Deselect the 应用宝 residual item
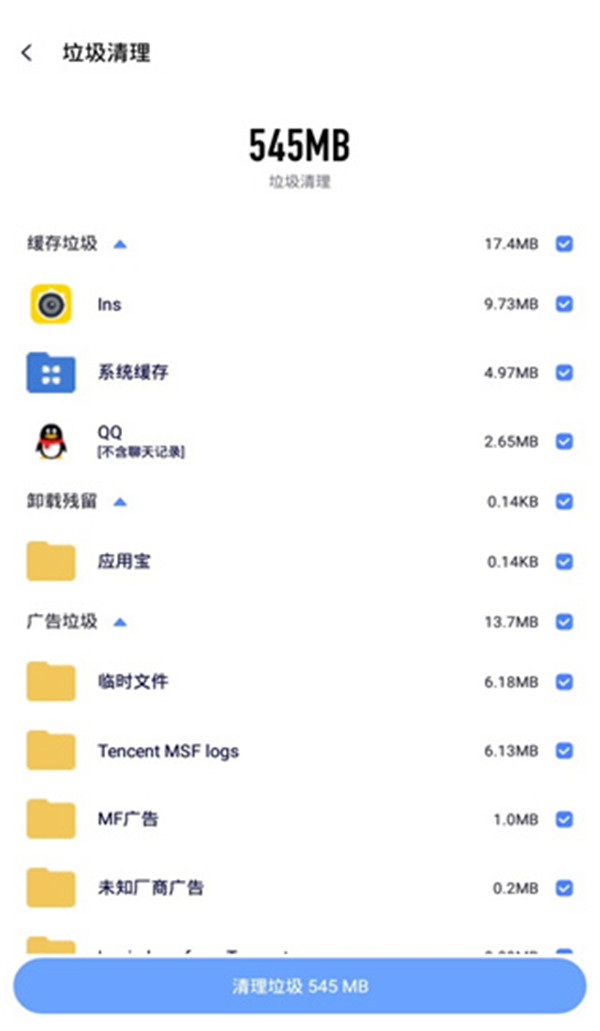The height and width of the screenshot is (1031, 600). point(564,562)
